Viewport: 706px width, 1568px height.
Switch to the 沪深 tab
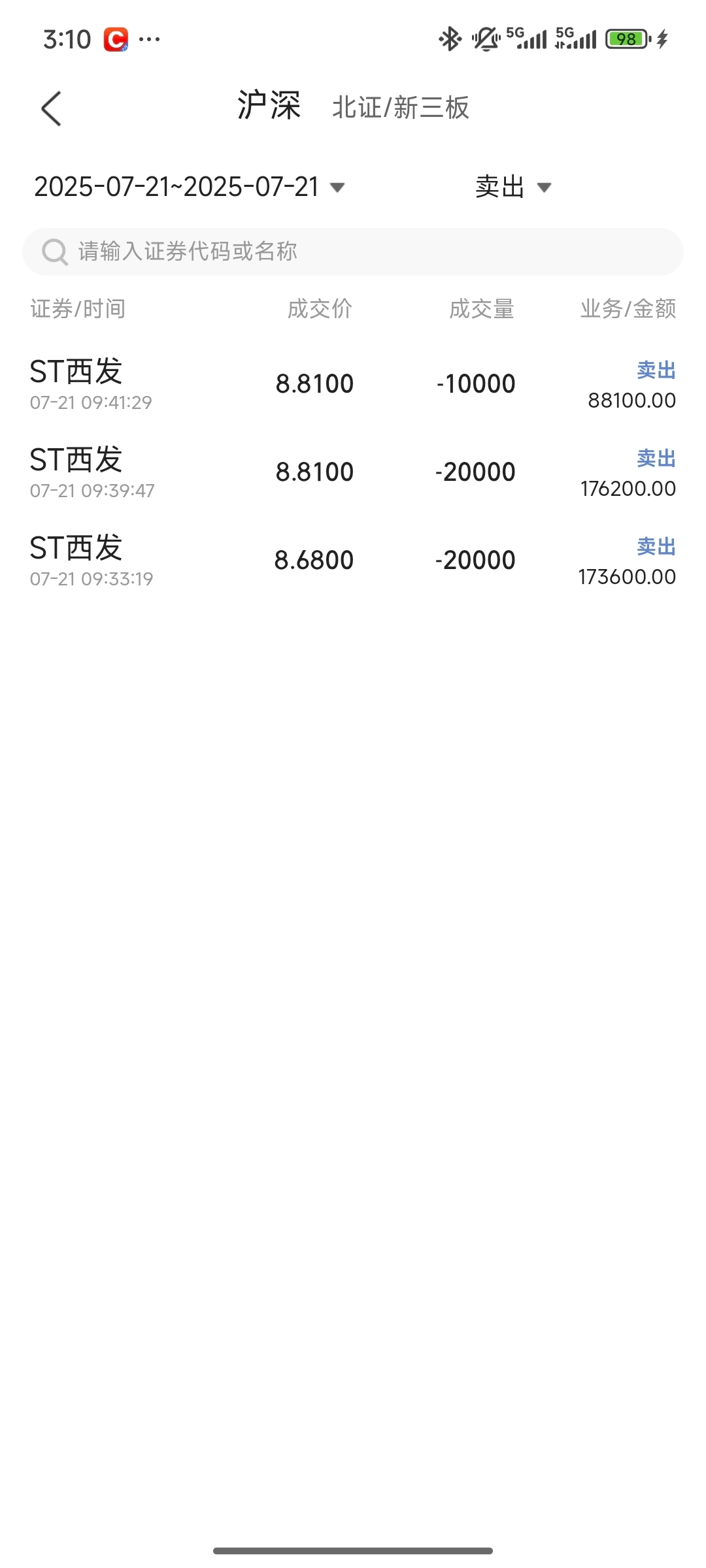(x=269, y=106)
